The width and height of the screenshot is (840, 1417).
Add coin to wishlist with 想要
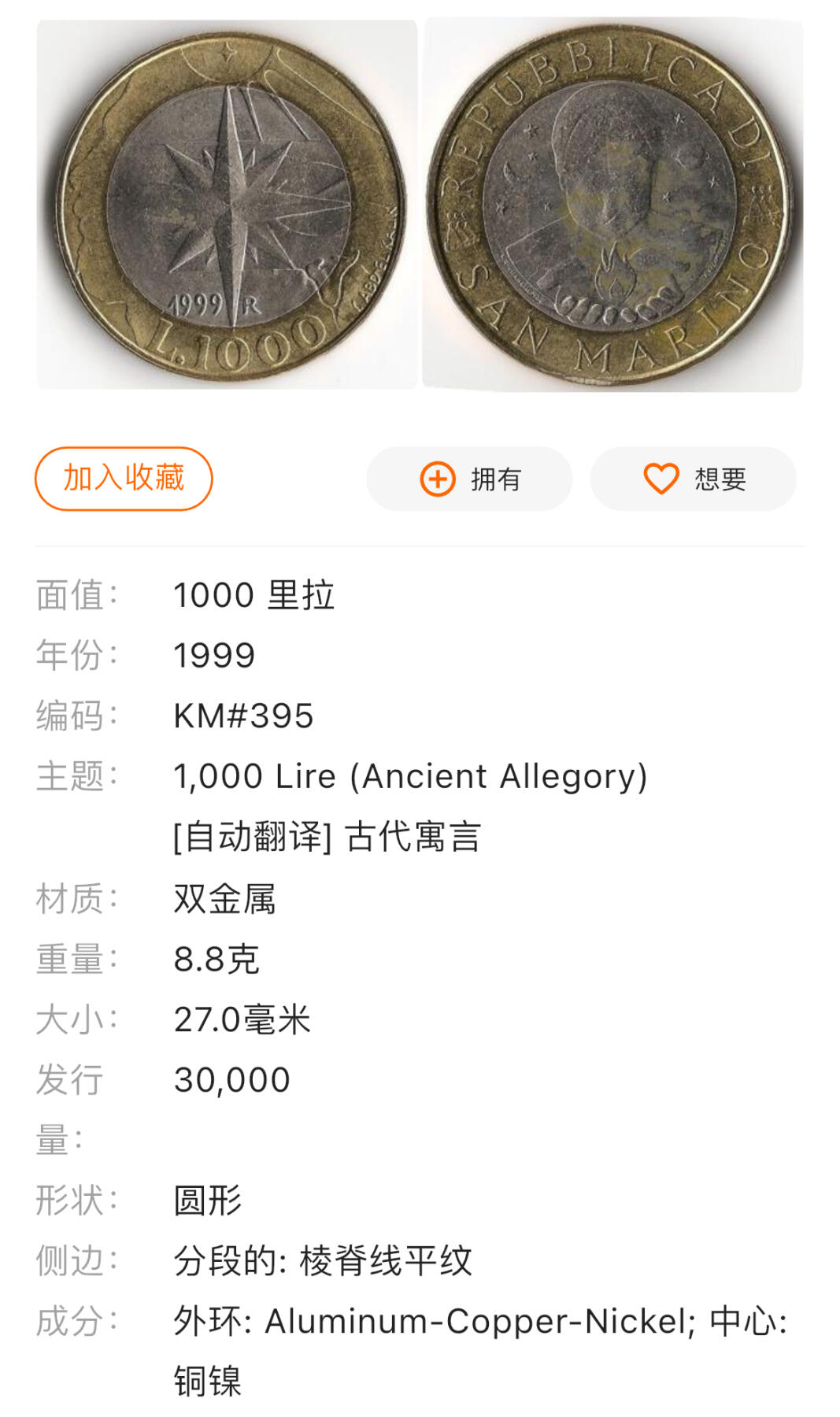(694, 479)
